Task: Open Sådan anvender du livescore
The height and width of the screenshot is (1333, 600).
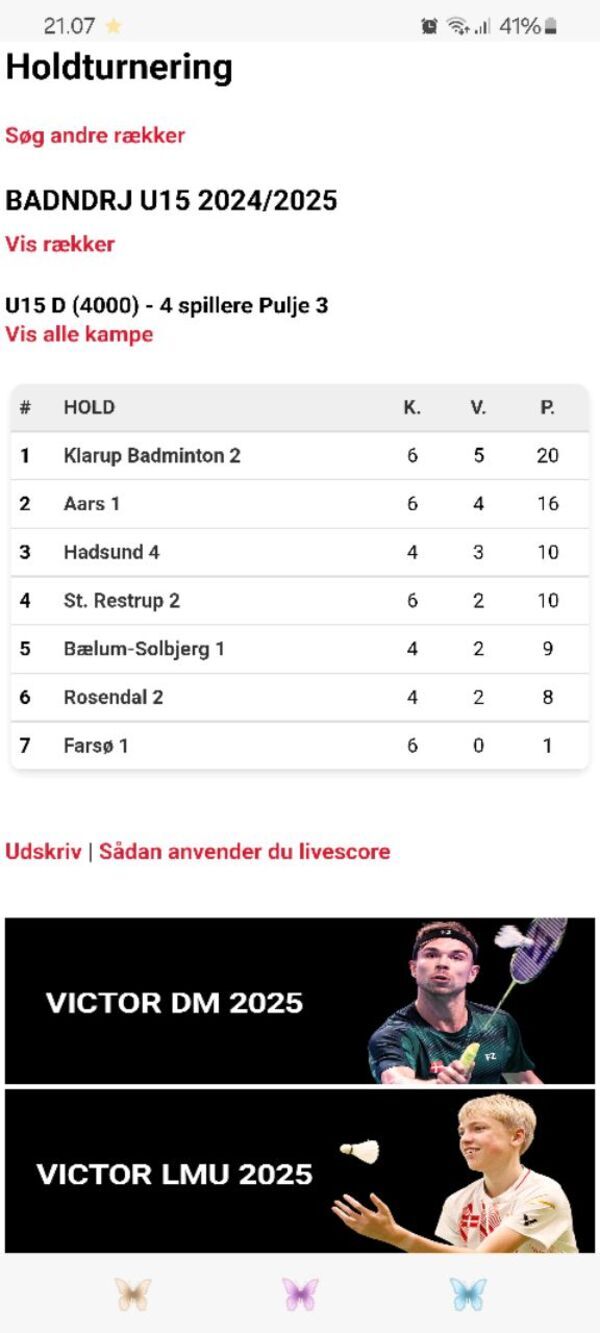Action: point(244,852)
